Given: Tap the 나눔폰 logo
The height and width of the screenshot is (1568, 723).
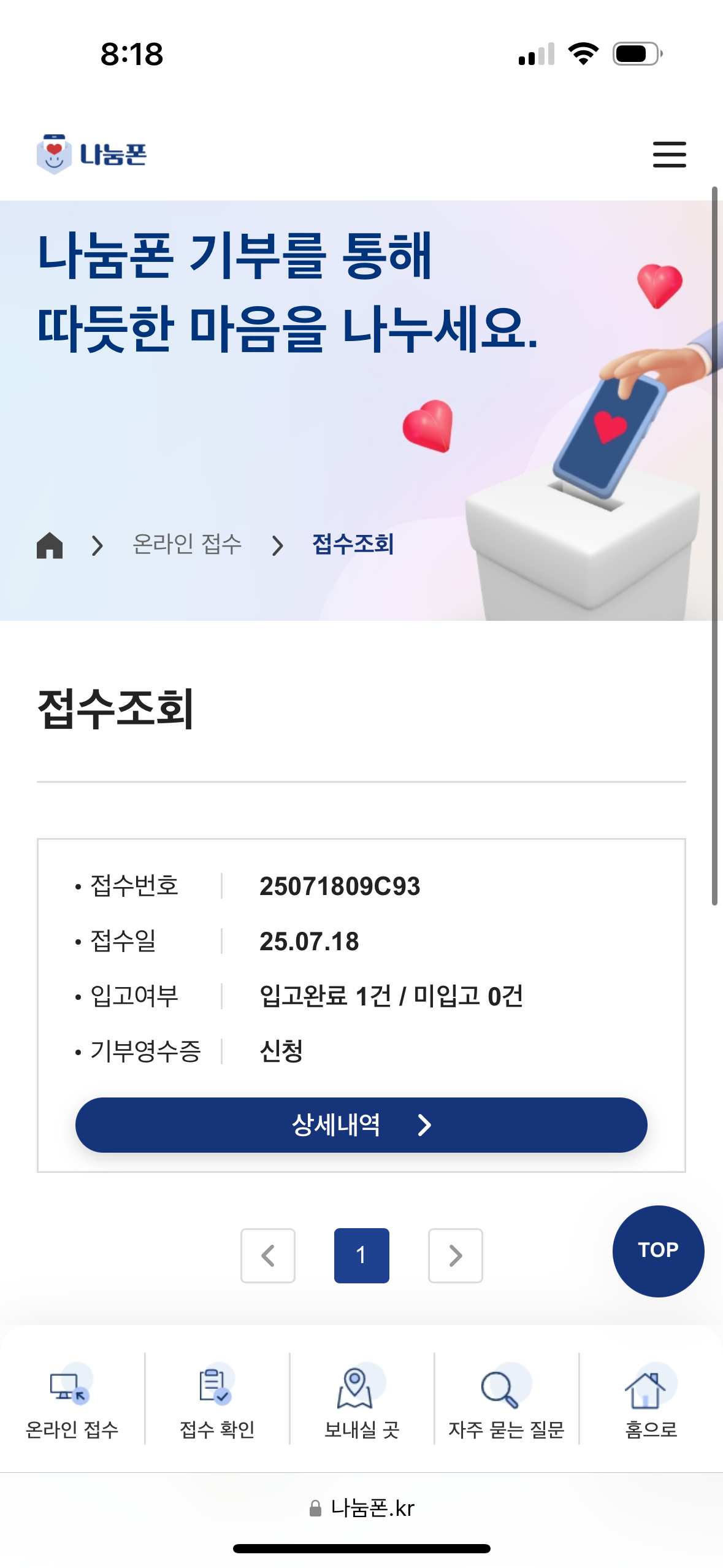Looking at the screenshot, I should [92, 154].
